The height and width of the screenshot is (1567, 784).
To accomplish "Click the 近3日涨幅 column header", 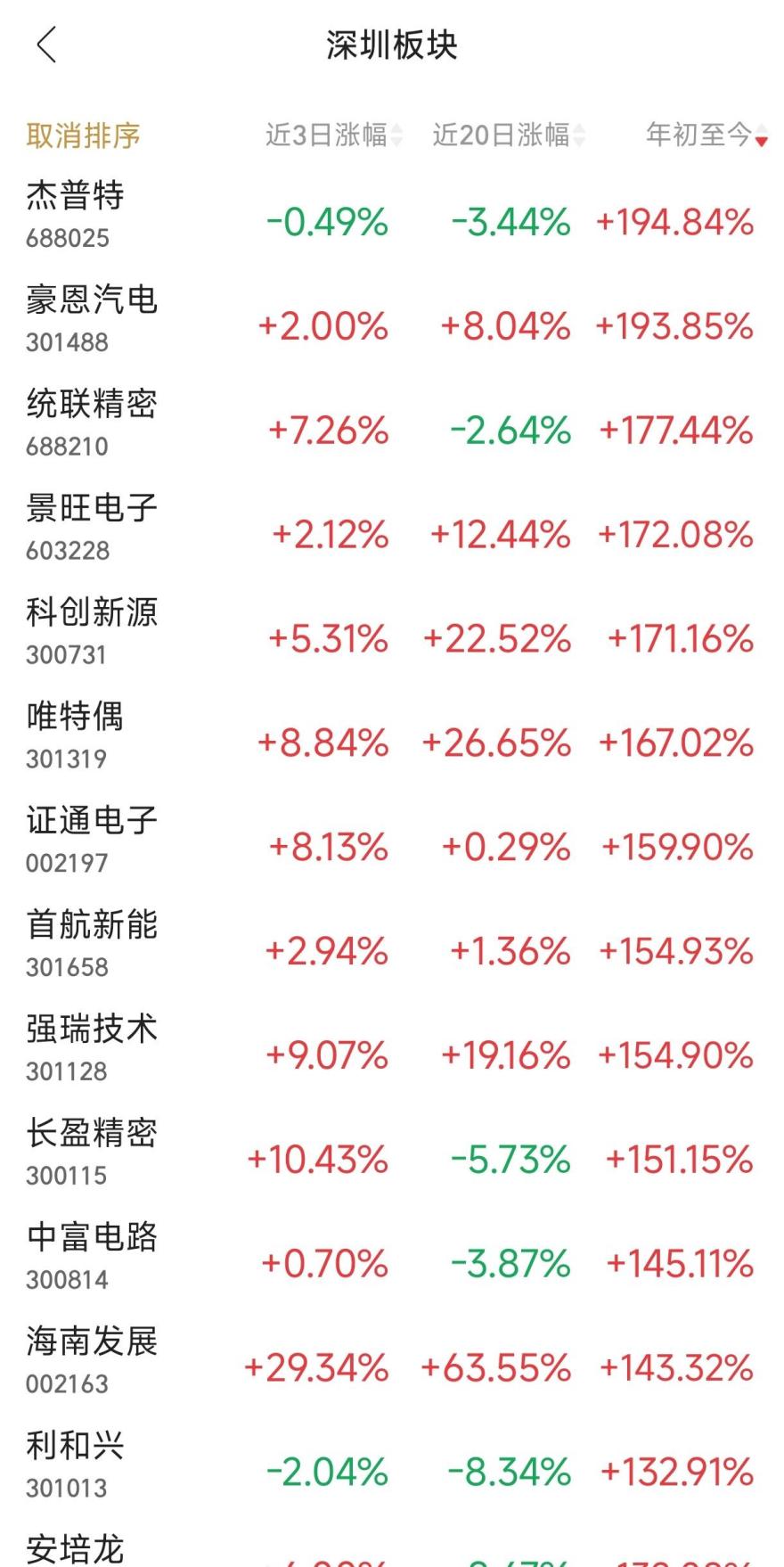I will 330,134.
